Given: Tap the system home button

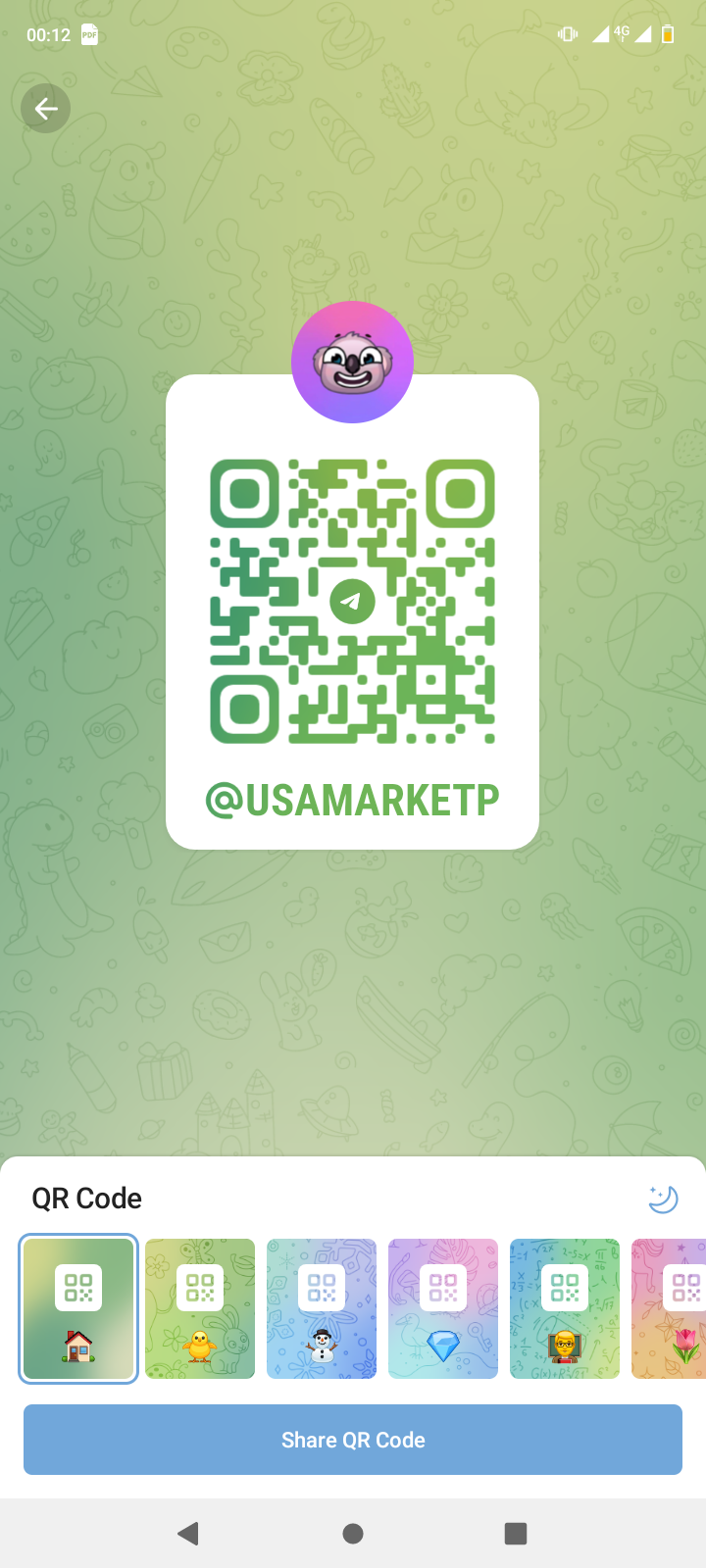Looking at the screenshot, I should (x=353, y=1533).
